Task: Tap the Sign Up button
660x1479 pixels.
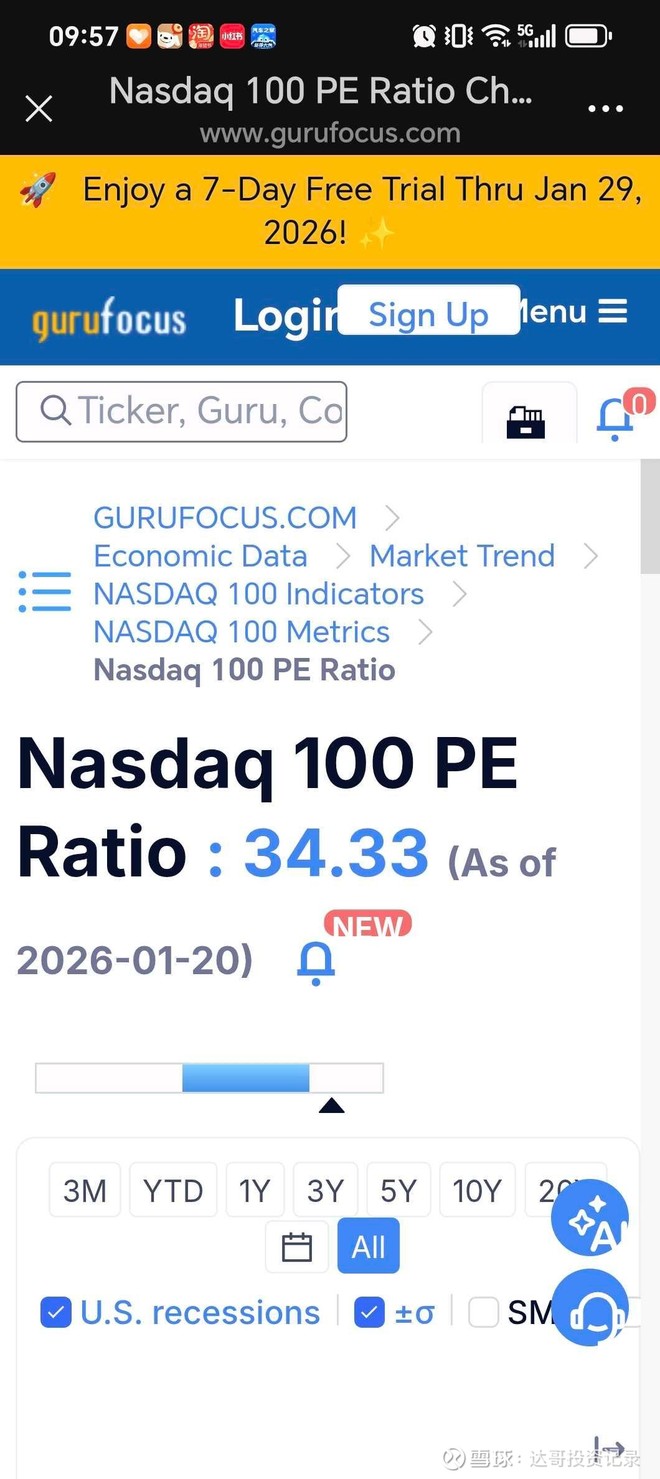Action: [x=428, y=314]
